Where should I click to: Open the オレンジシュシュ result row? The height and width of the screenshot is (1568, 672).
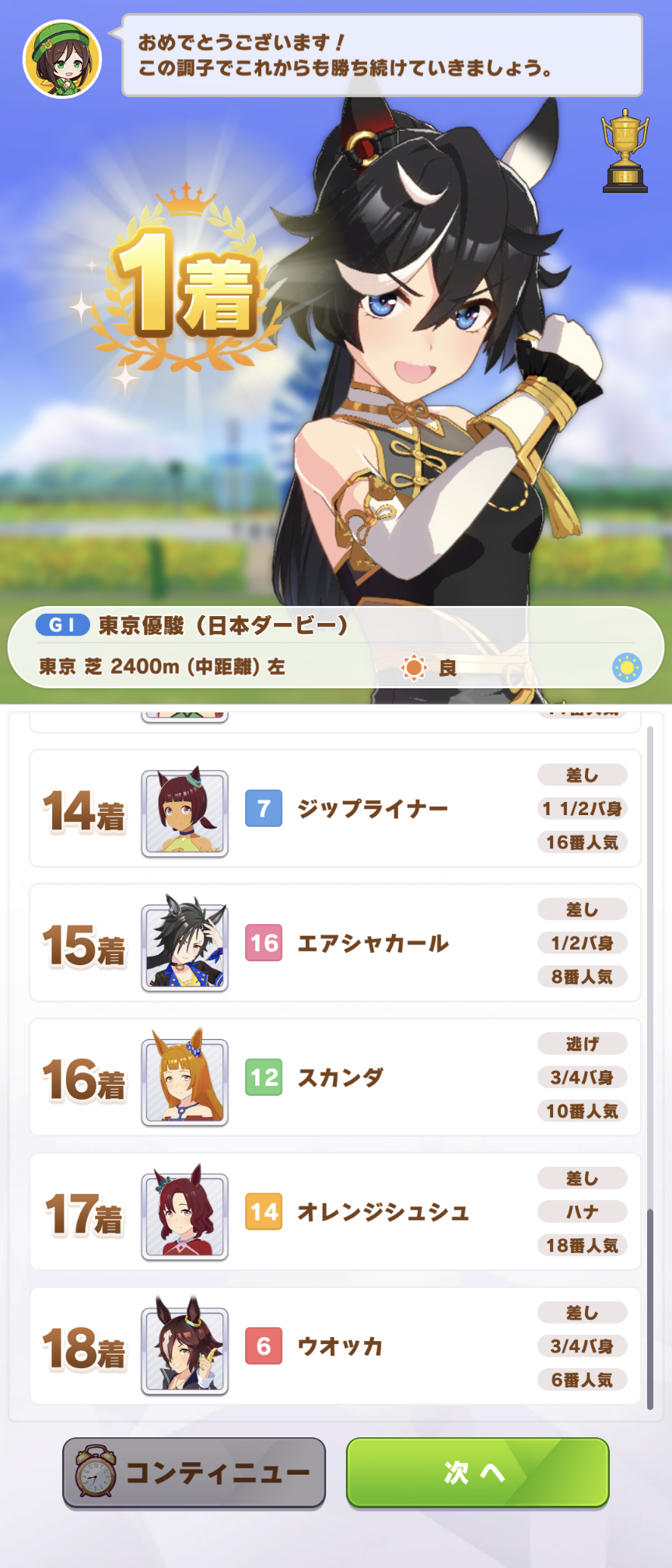pyautogui.click(x=334, y=1212)
